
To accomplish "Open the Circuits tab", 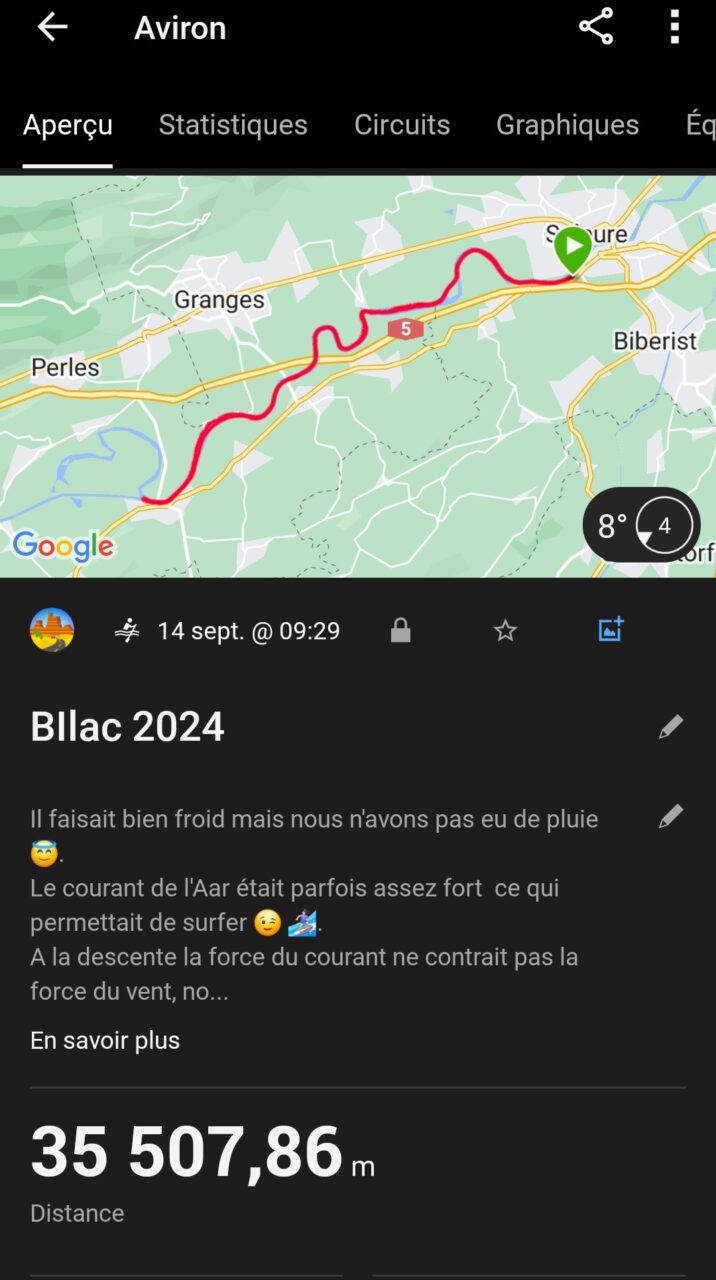I will [x=402, y=125].
